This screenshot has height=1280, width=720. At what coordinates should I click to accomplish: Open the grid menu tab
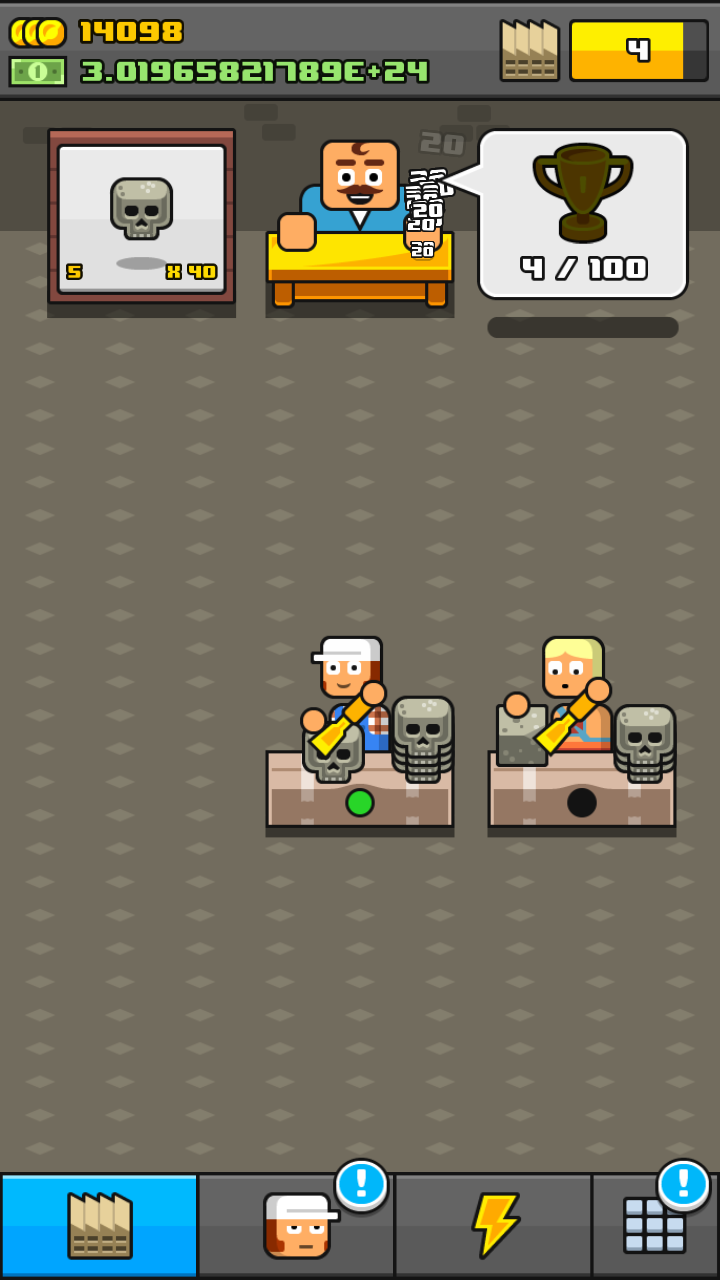point(654,1225)
